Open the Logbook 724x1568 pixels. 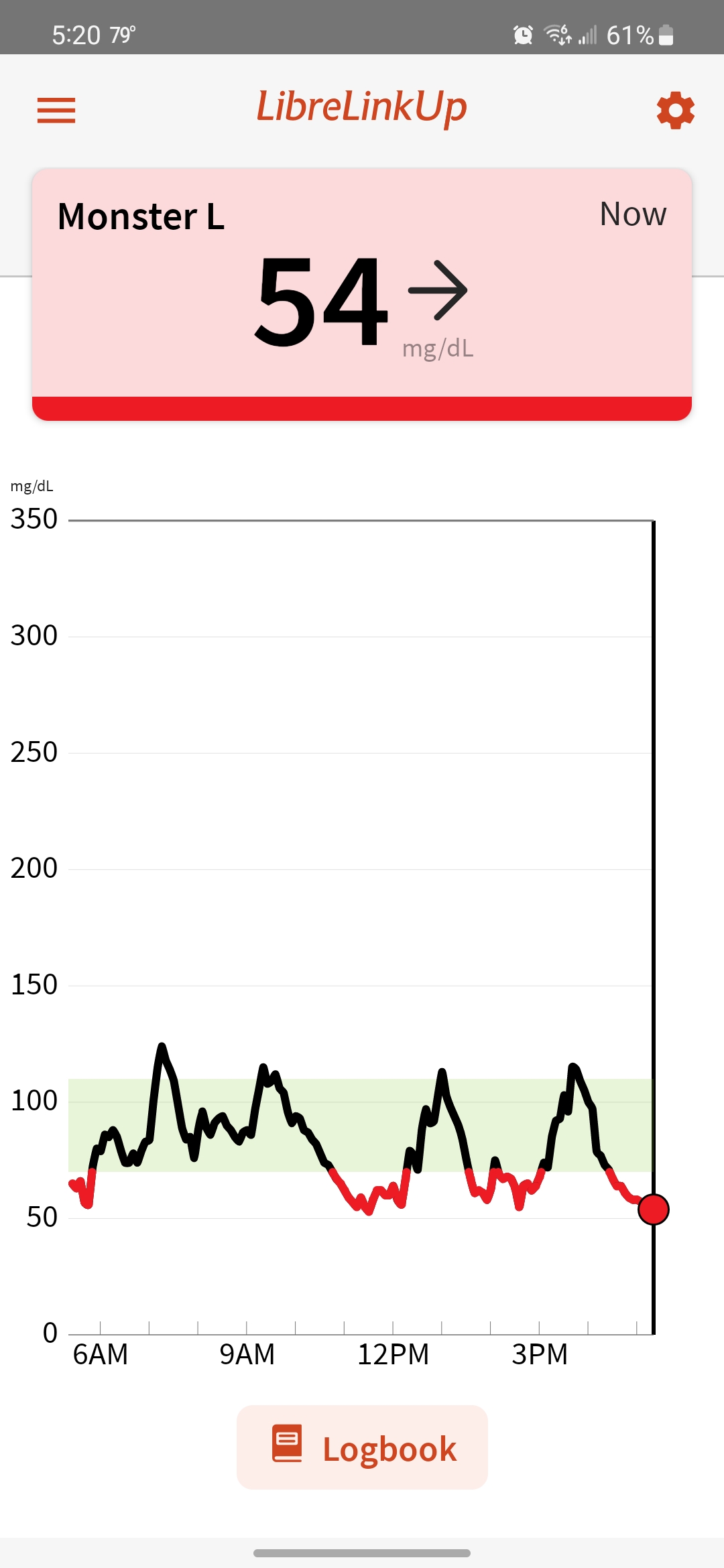[362, 1447]
